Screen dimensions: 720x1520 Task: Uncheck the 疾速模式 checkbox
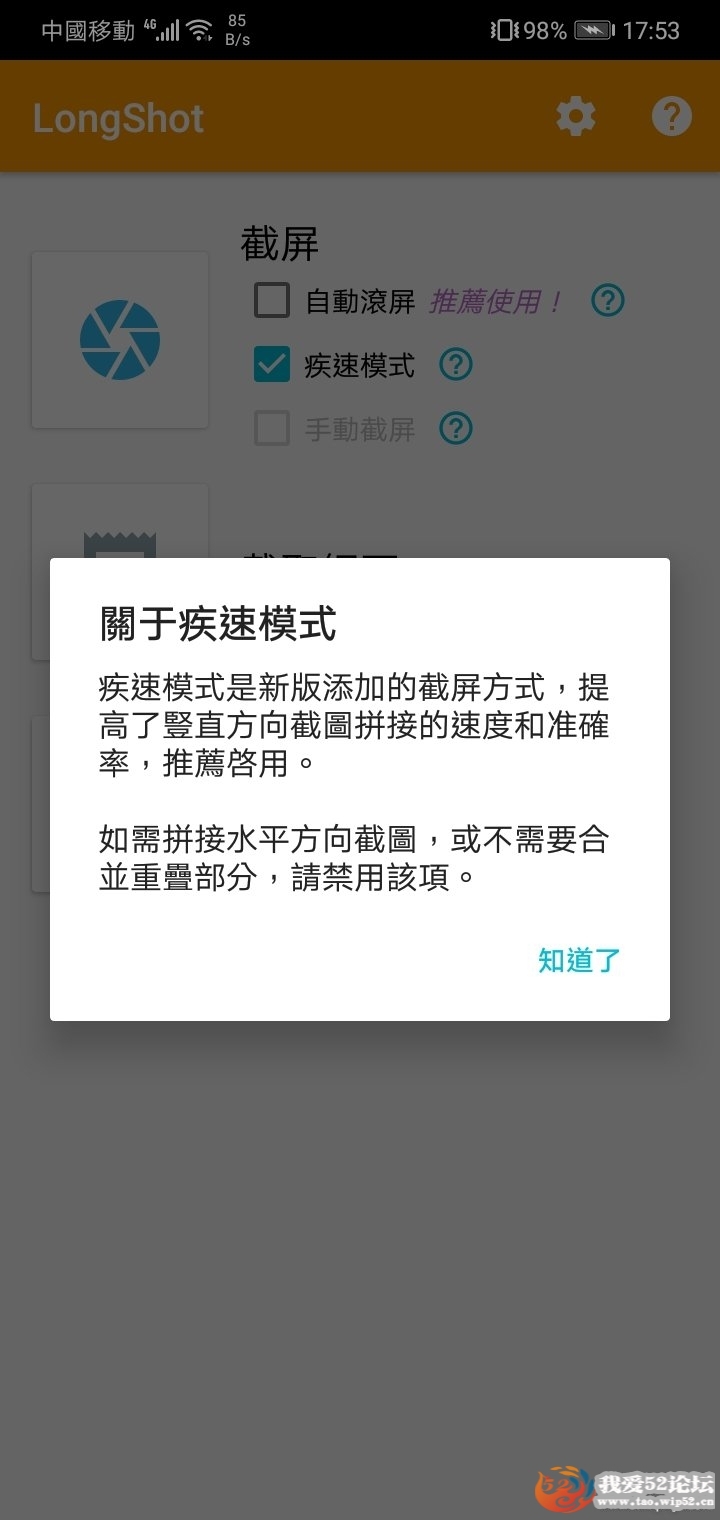(x=272, y=365)
